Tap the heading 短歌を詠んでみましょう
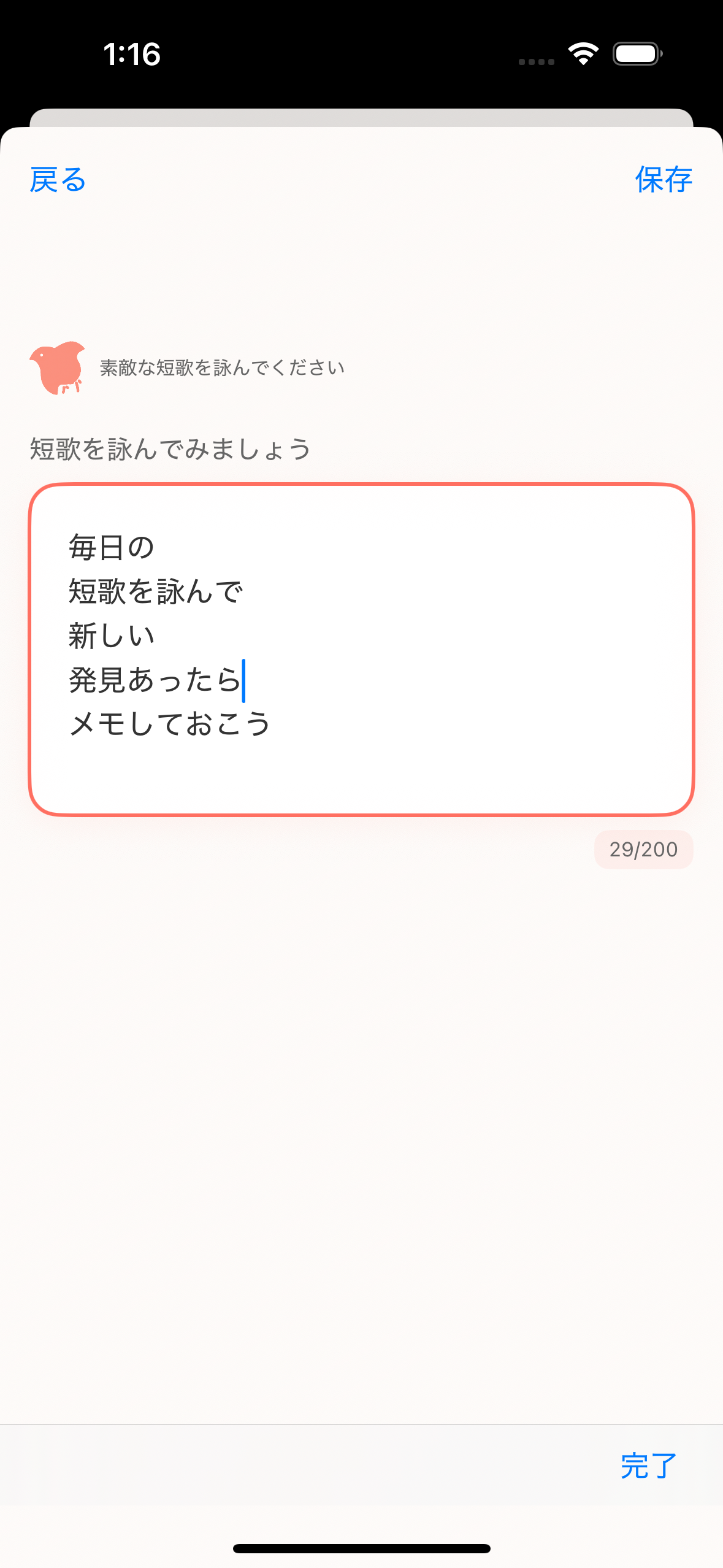 tap(170, 448)
